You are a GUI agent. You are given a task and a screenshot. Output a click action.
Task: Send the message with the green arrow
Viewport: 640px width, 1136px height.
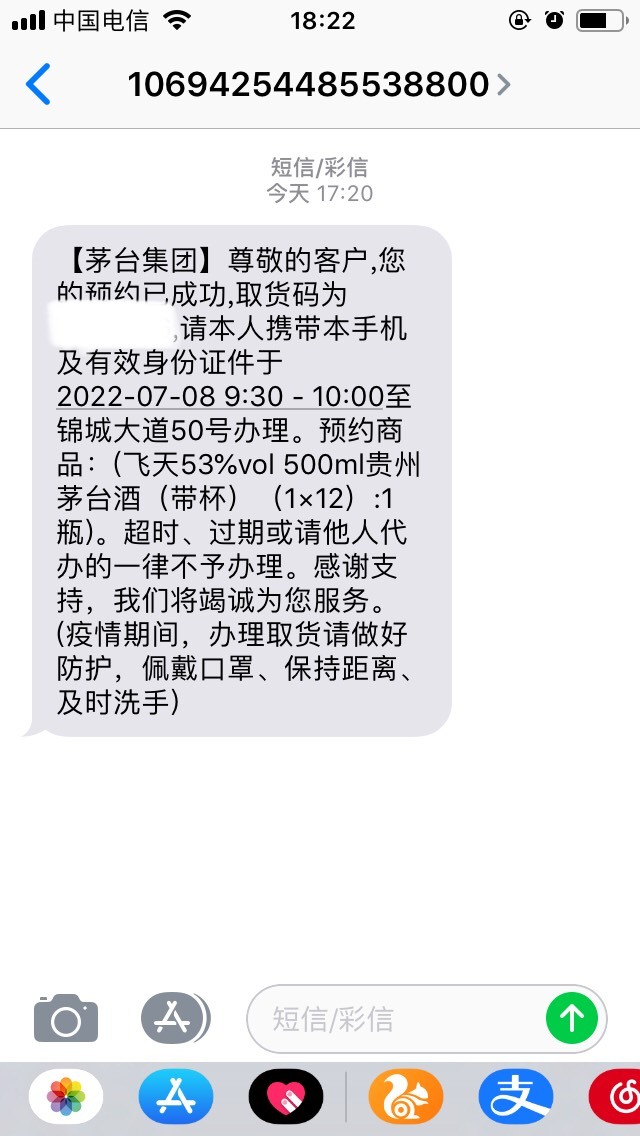point(572,1019)
